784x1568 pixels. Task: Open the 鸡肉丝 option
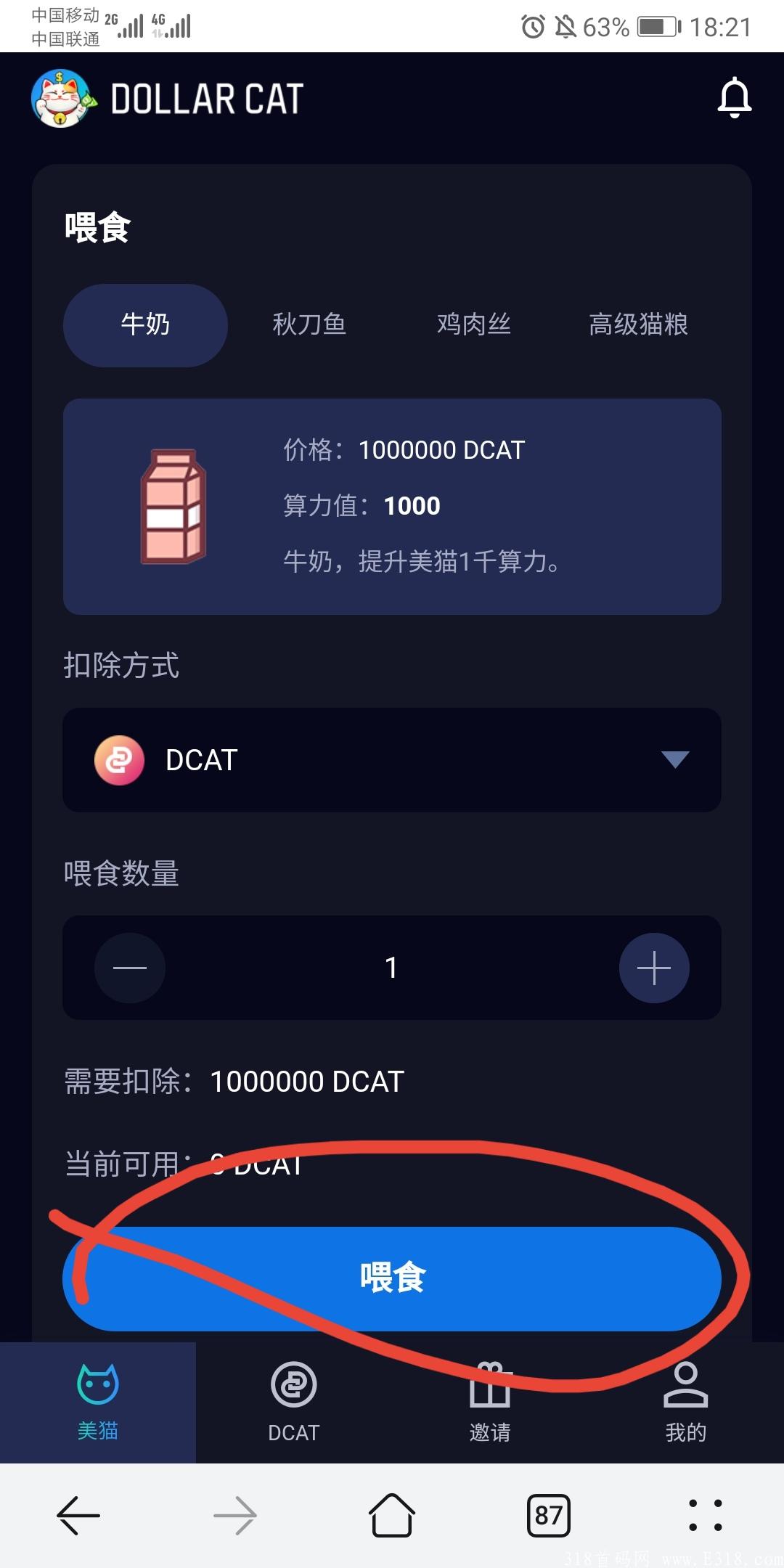coord(475,324)
